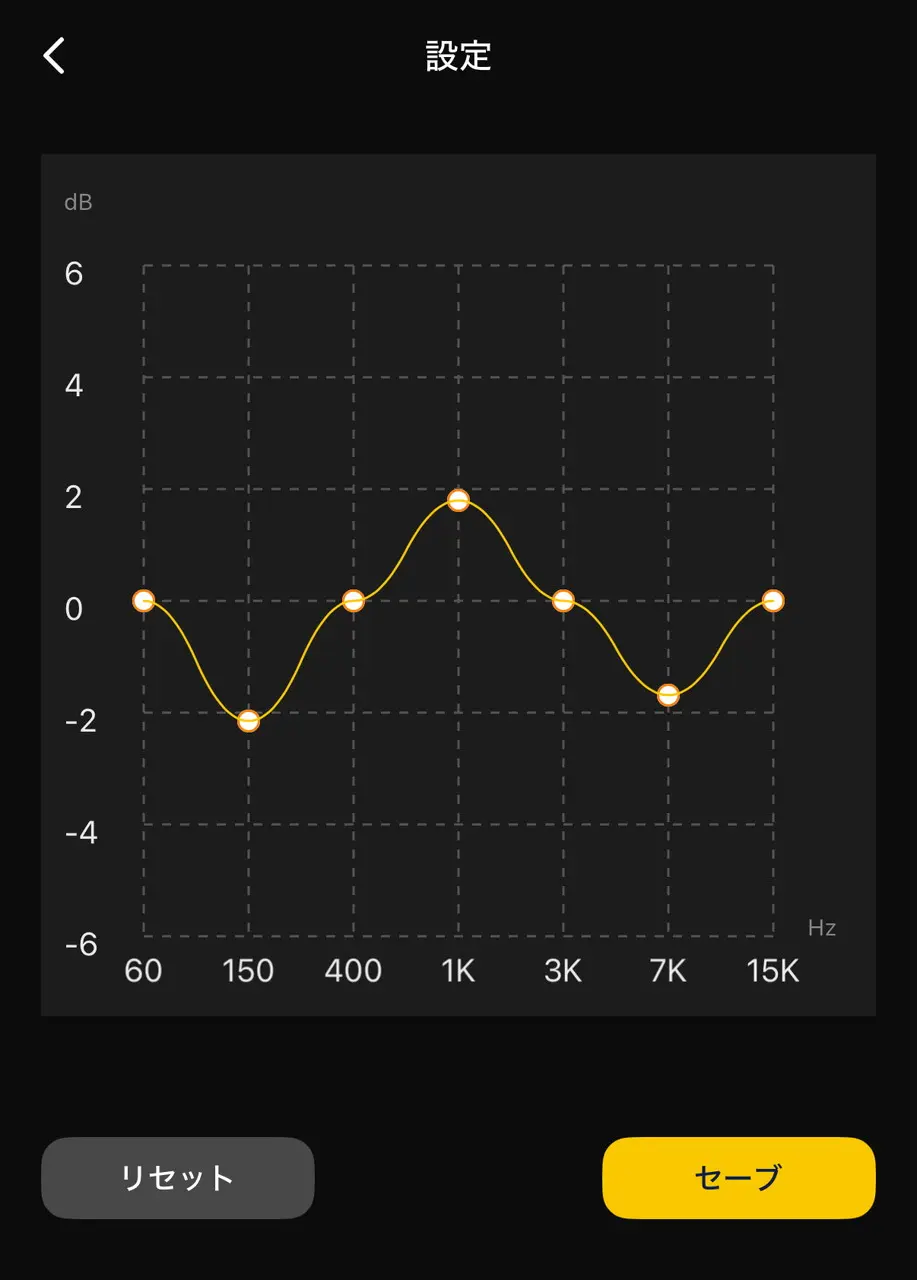Select the 7K equalizer handle

point(668,695)
